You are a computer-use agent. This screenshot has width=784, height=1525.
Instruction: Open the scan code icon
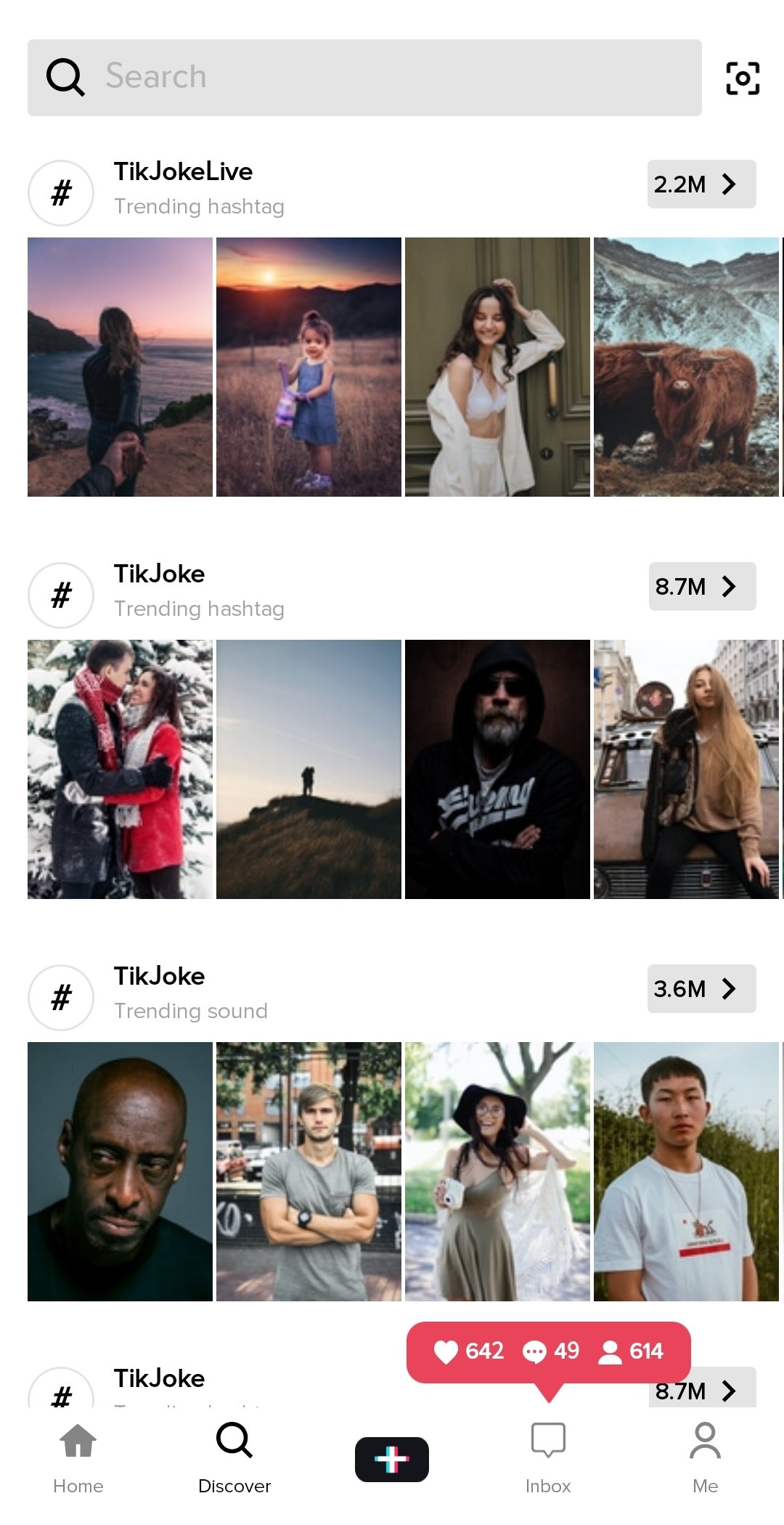point(743,78)
